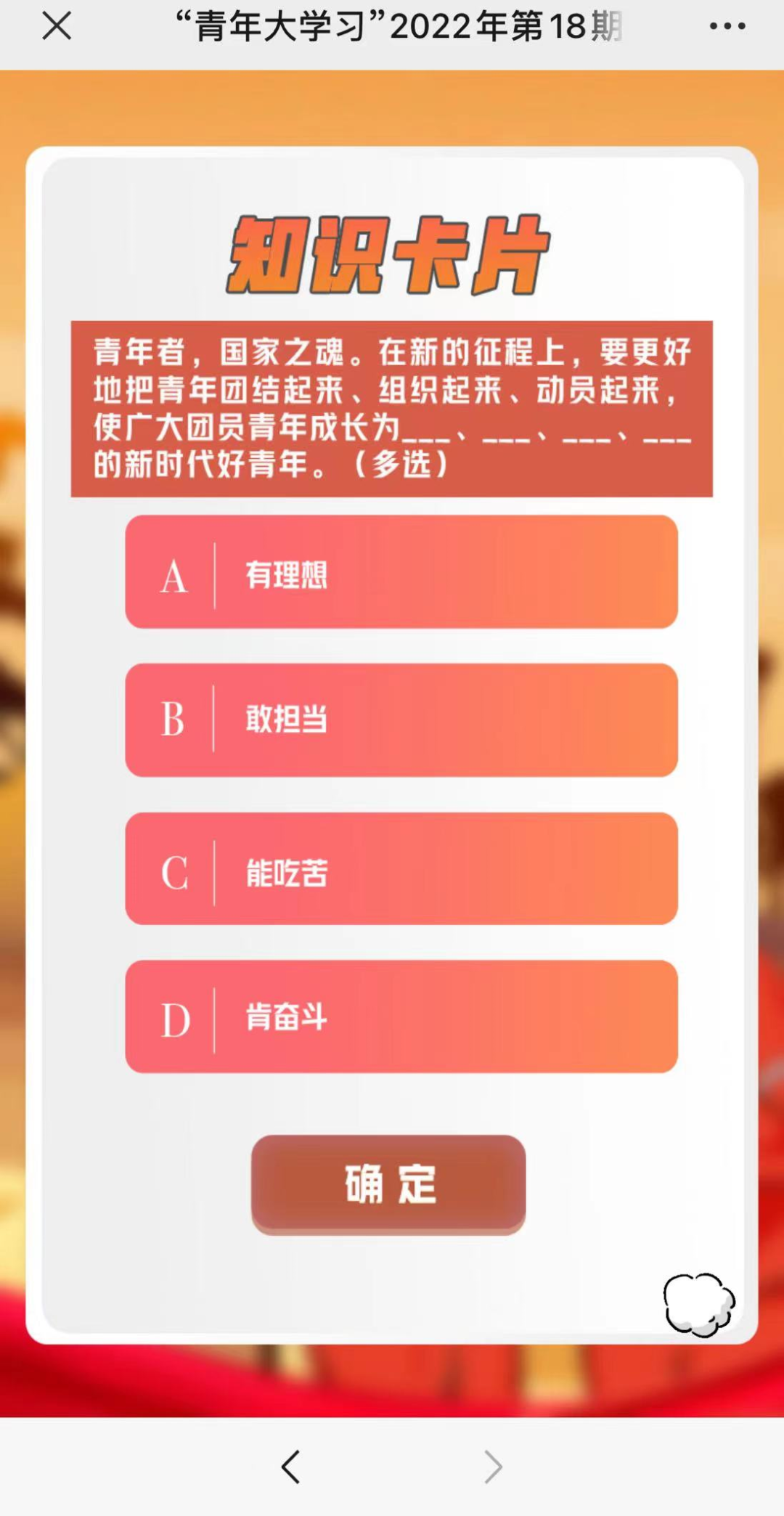The image size is (784, 1516).
Task: Open the three-dot more options menu
Action: pos(727,27)
